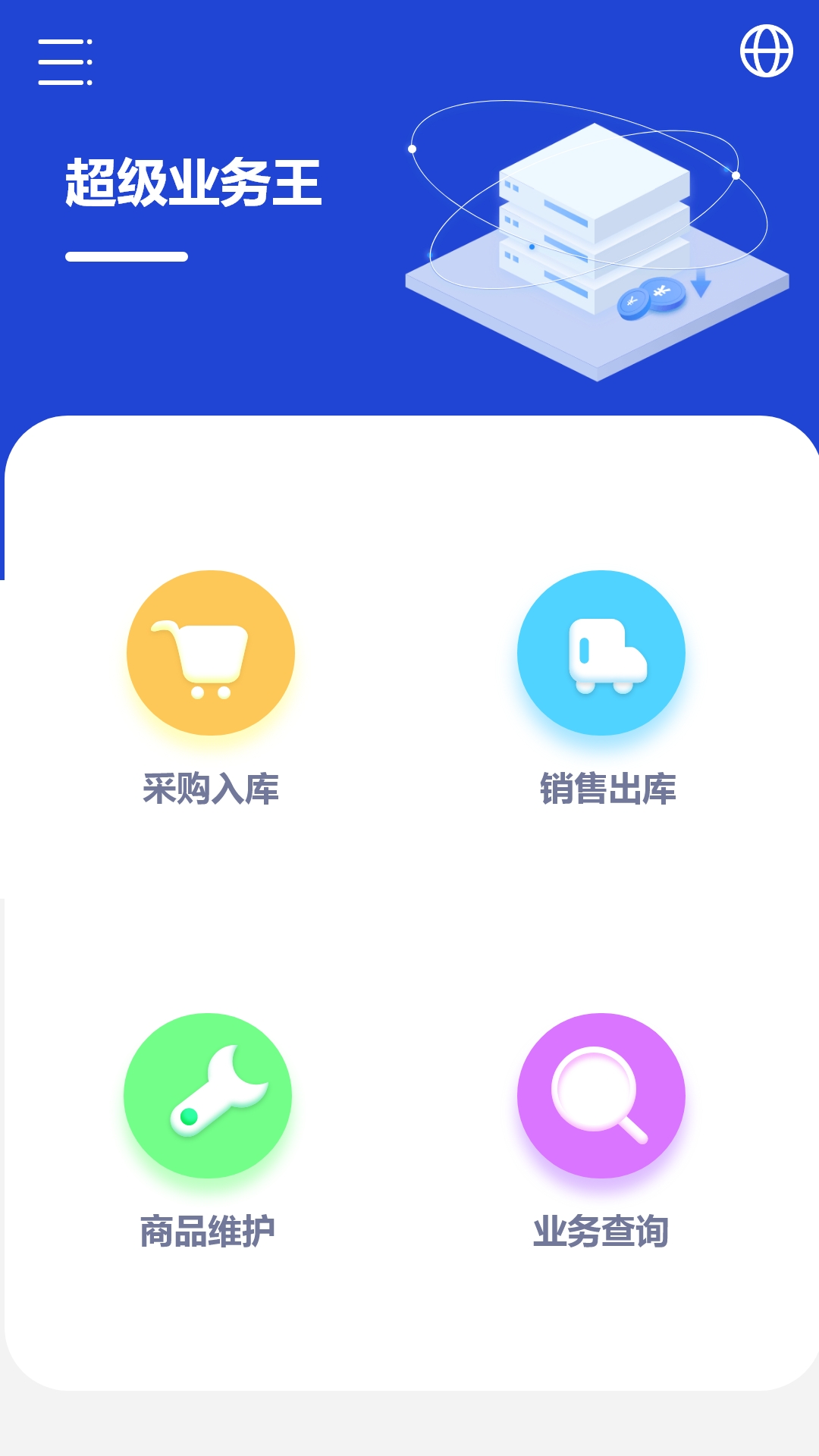Tap the globe language icon
819x1456 pixels.
point(766,51)
